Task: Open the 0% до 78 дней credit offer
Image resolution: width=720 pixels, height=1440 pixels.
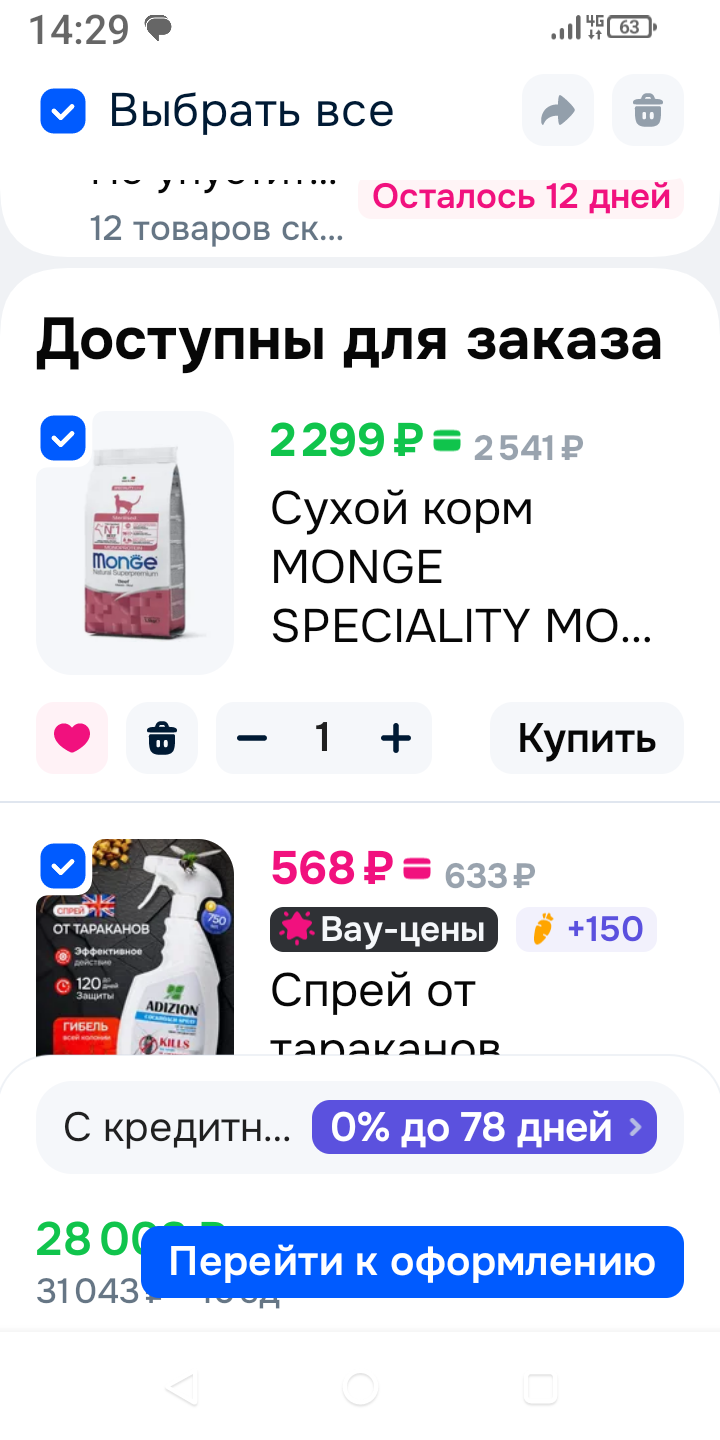Action: click(484, 1128)
